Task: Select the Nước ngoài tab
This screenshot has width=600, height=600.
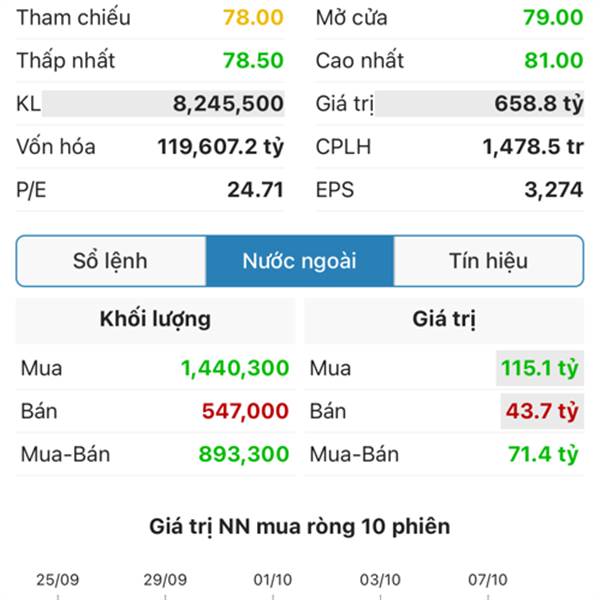Action: tap(299, 262)
